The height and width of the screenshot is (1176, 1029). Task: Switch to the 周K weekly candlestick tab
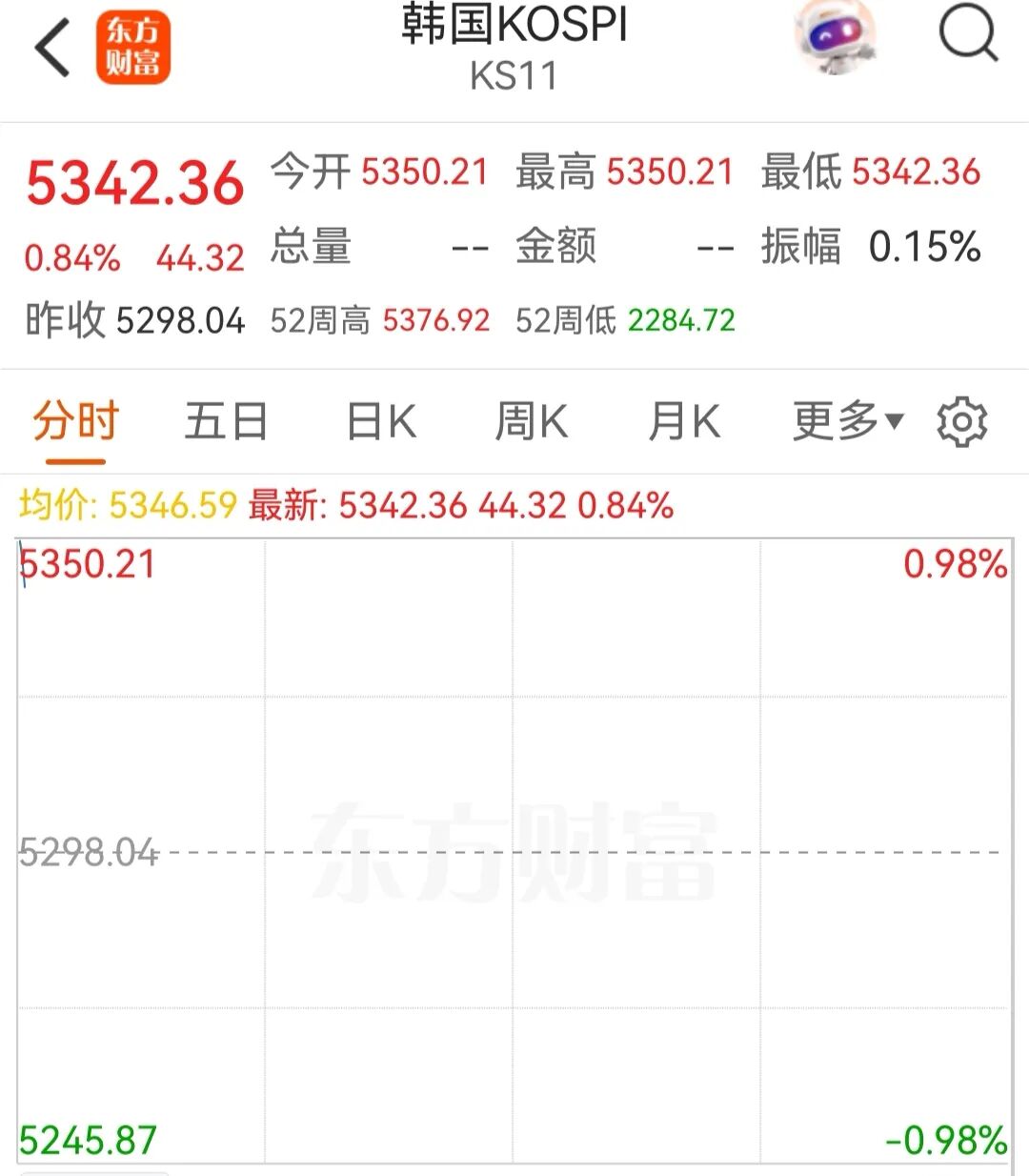(531, 421)
